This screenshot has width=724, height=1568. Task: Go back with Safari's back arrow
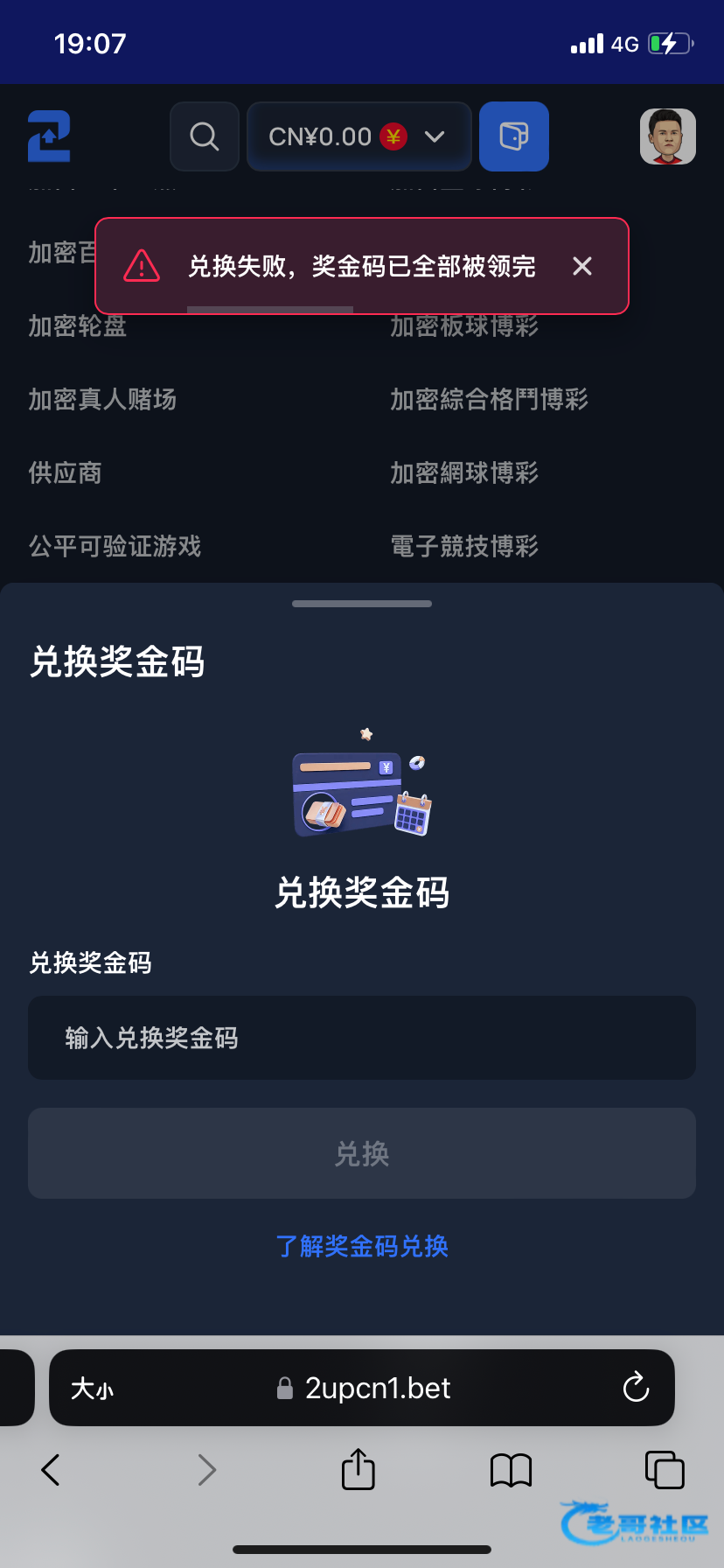pos(51,1470)
